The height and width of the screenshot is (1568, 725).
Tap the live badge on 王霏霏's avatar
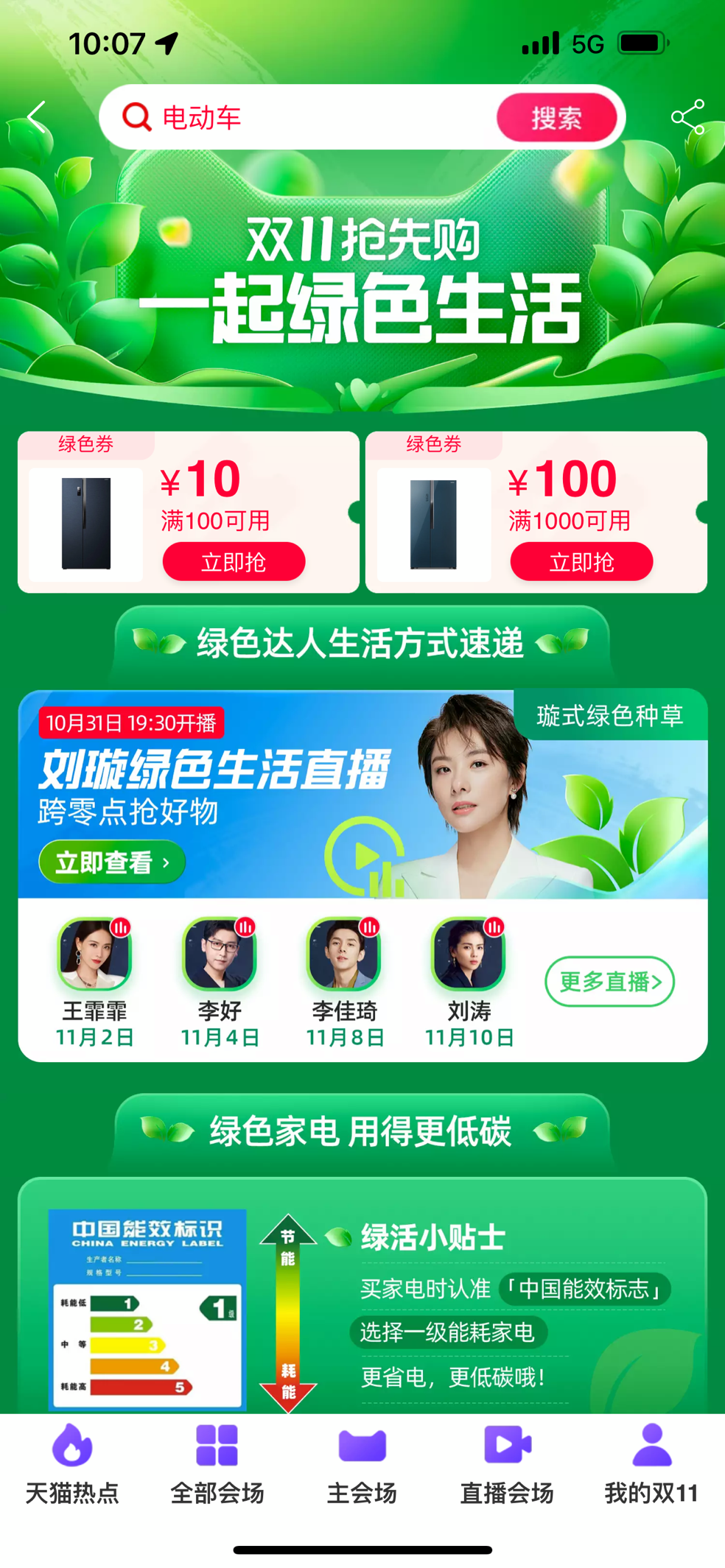(x=122, y=927)
